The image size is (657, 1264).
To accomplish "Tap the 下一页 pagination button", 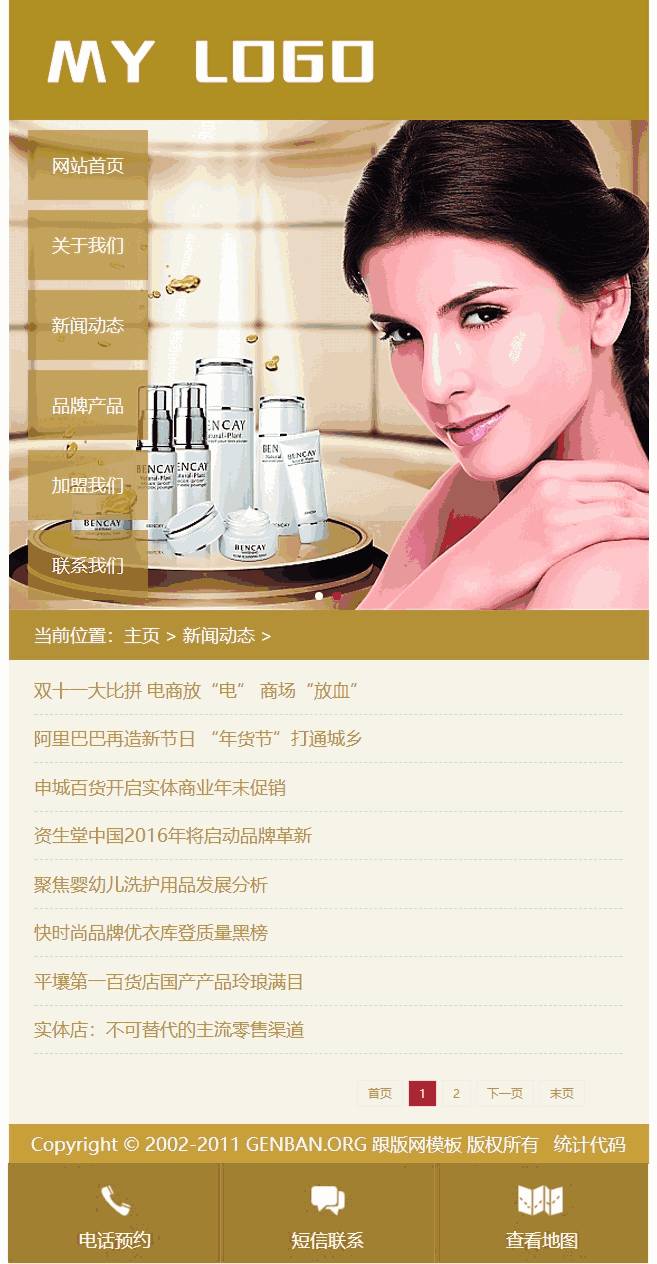I will coord(505,1094).
